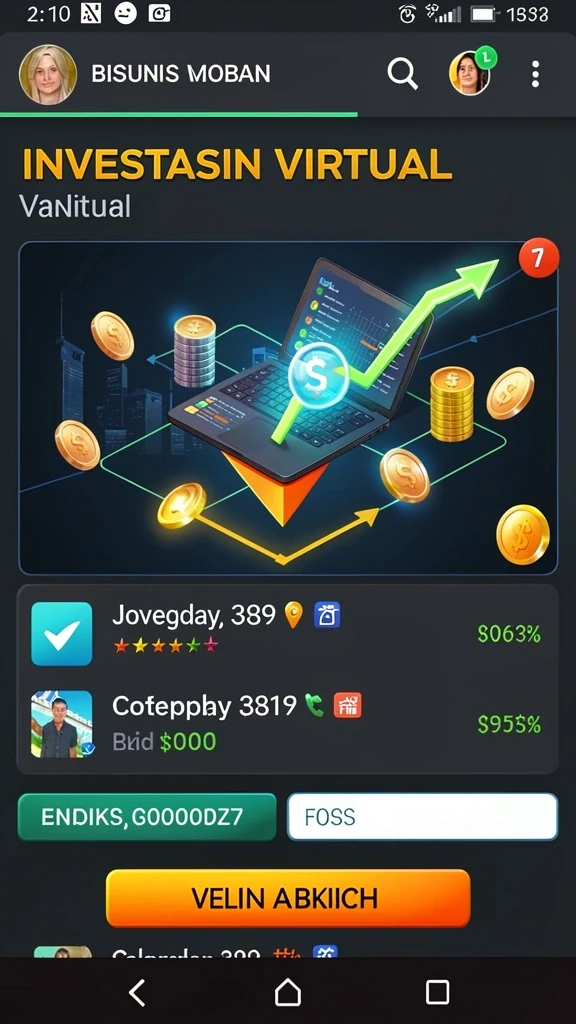
Task: Open the investment banner with the laptop
Action: [288, 408]
